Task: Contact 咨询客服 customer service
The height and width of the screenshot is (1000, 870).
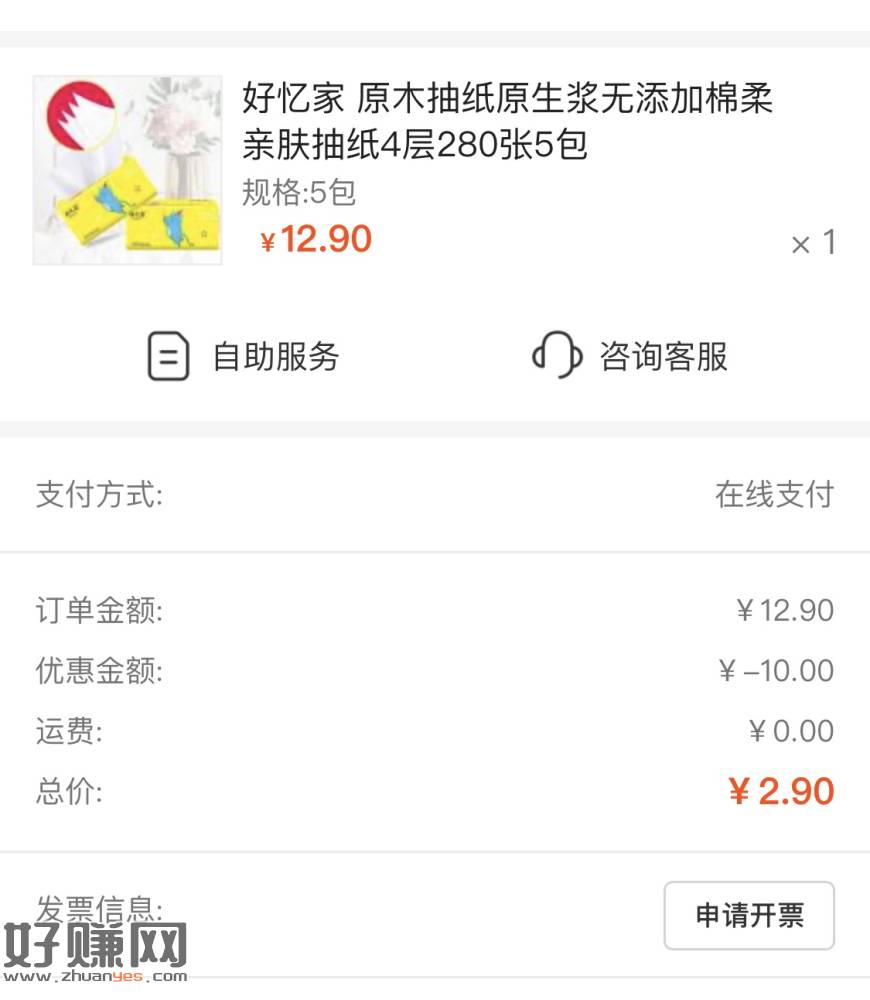Action: pyautogui.click(x=630, y=357)
